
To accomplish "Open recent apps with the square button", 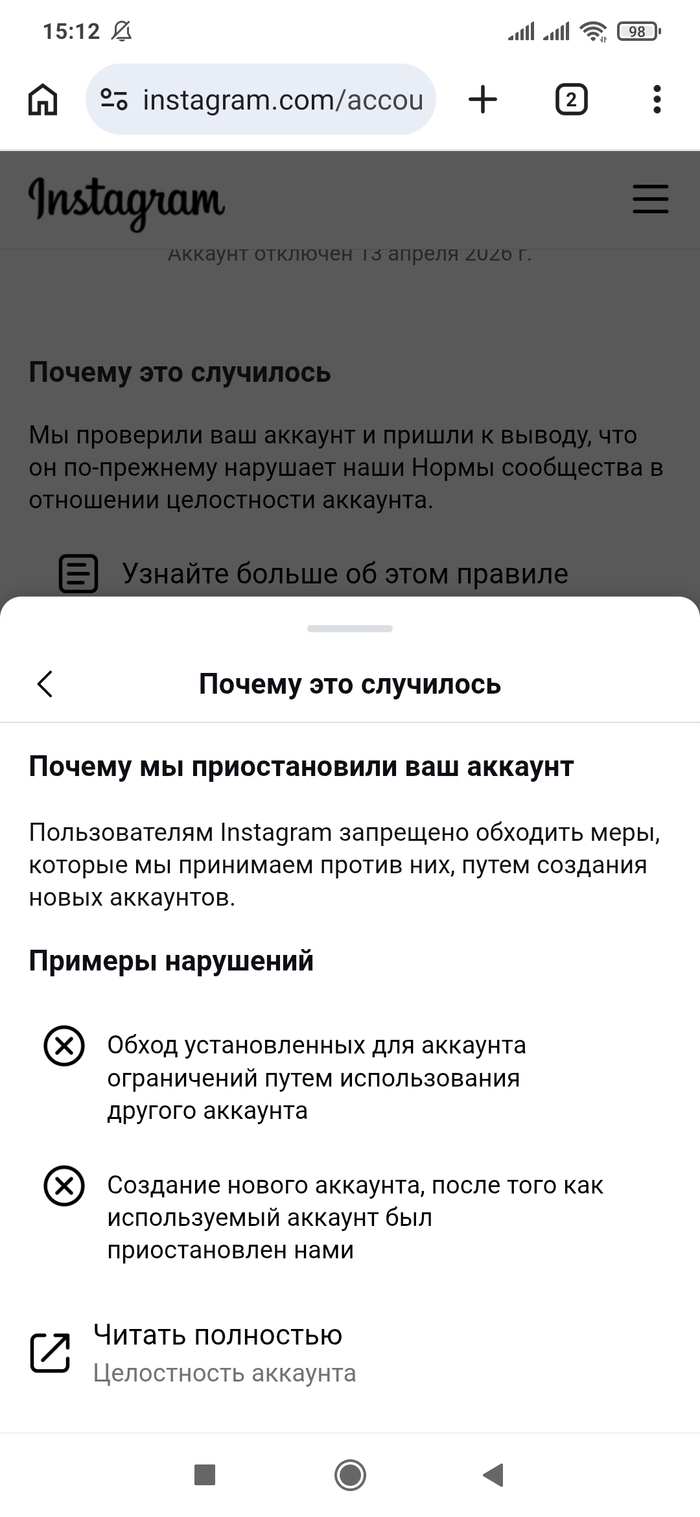I will pyautogui.click(x=205, y=1474).
